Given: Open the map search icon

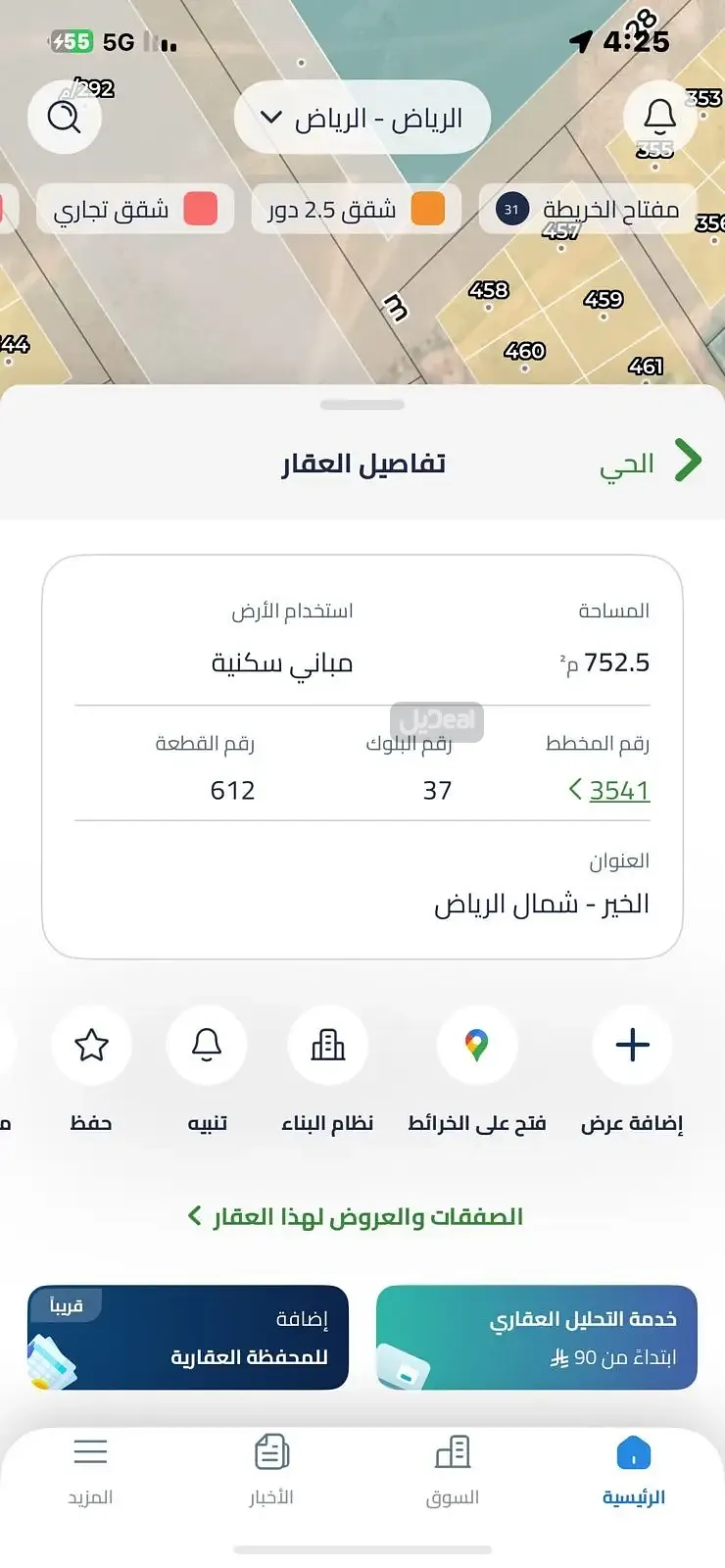Looking at the screenshot, I should 64,117.
